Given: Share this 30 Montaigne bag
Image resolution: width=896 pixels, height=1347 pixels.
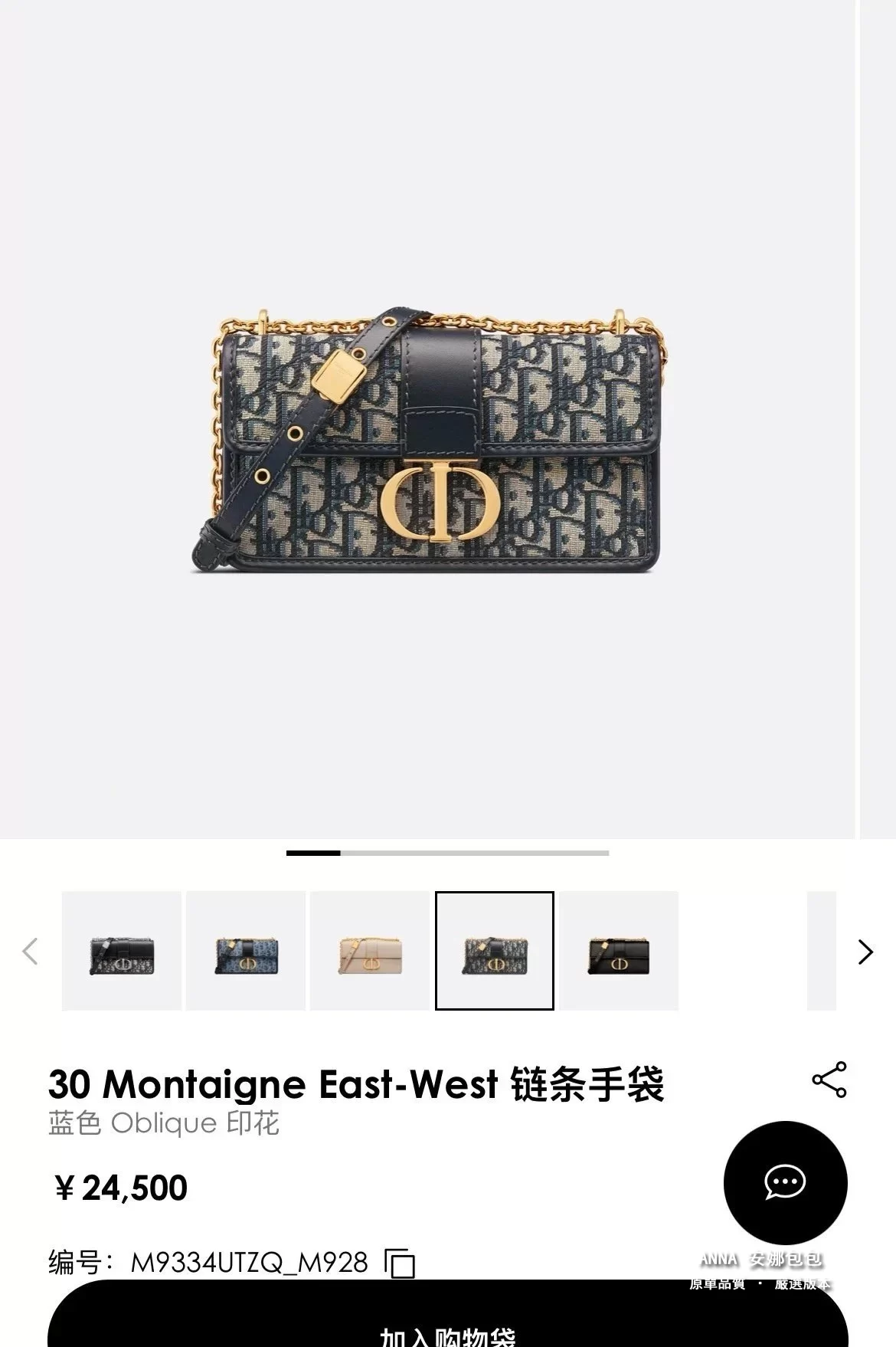Looking at the screenshot, I should 829,1080.
